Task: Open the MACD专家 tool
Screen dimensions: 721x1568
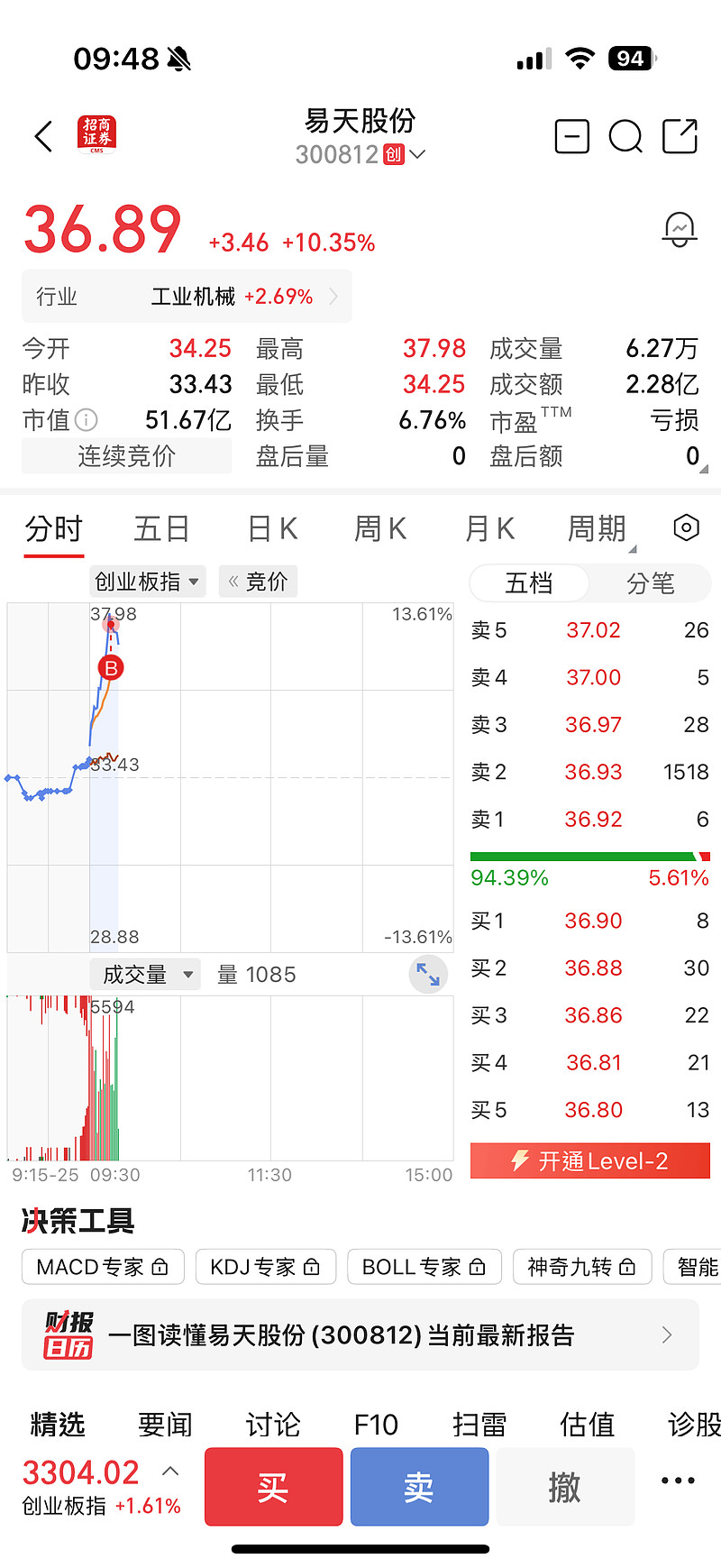Action: pyautogui.click(x=103, y=1267)
